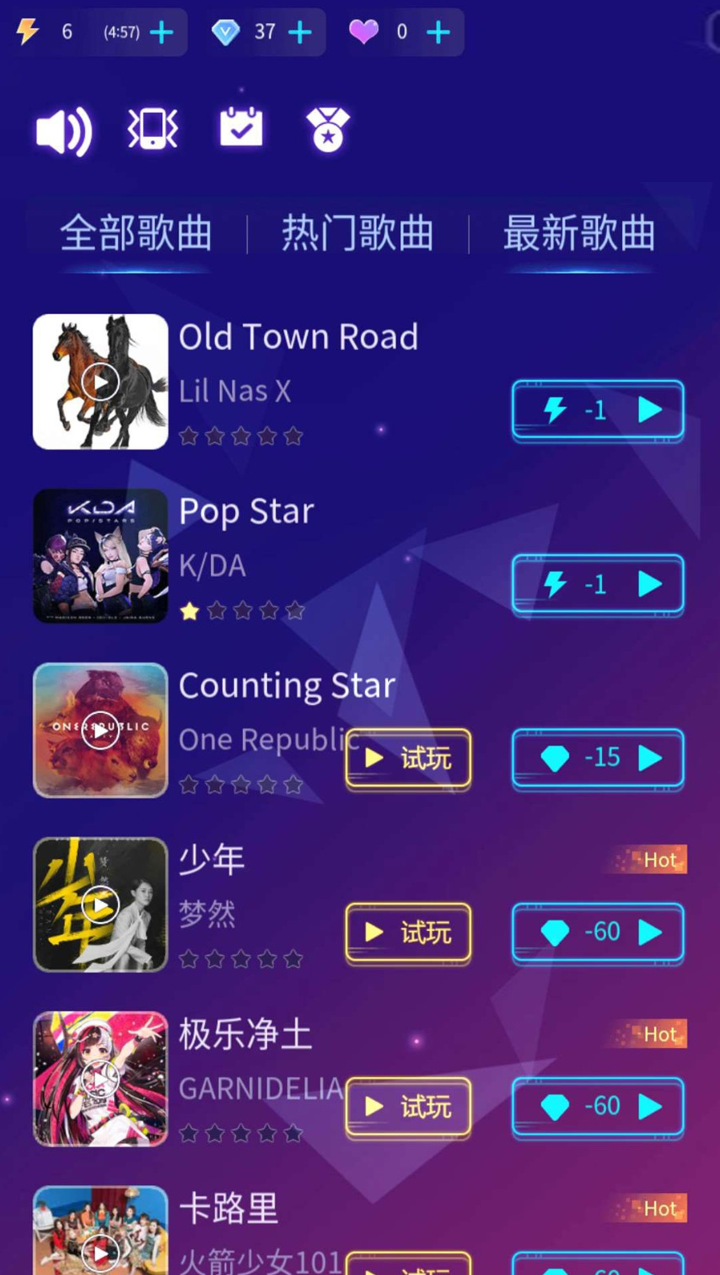
Task: Try out Counting Star with 试玩
Action: click(408, 759)
